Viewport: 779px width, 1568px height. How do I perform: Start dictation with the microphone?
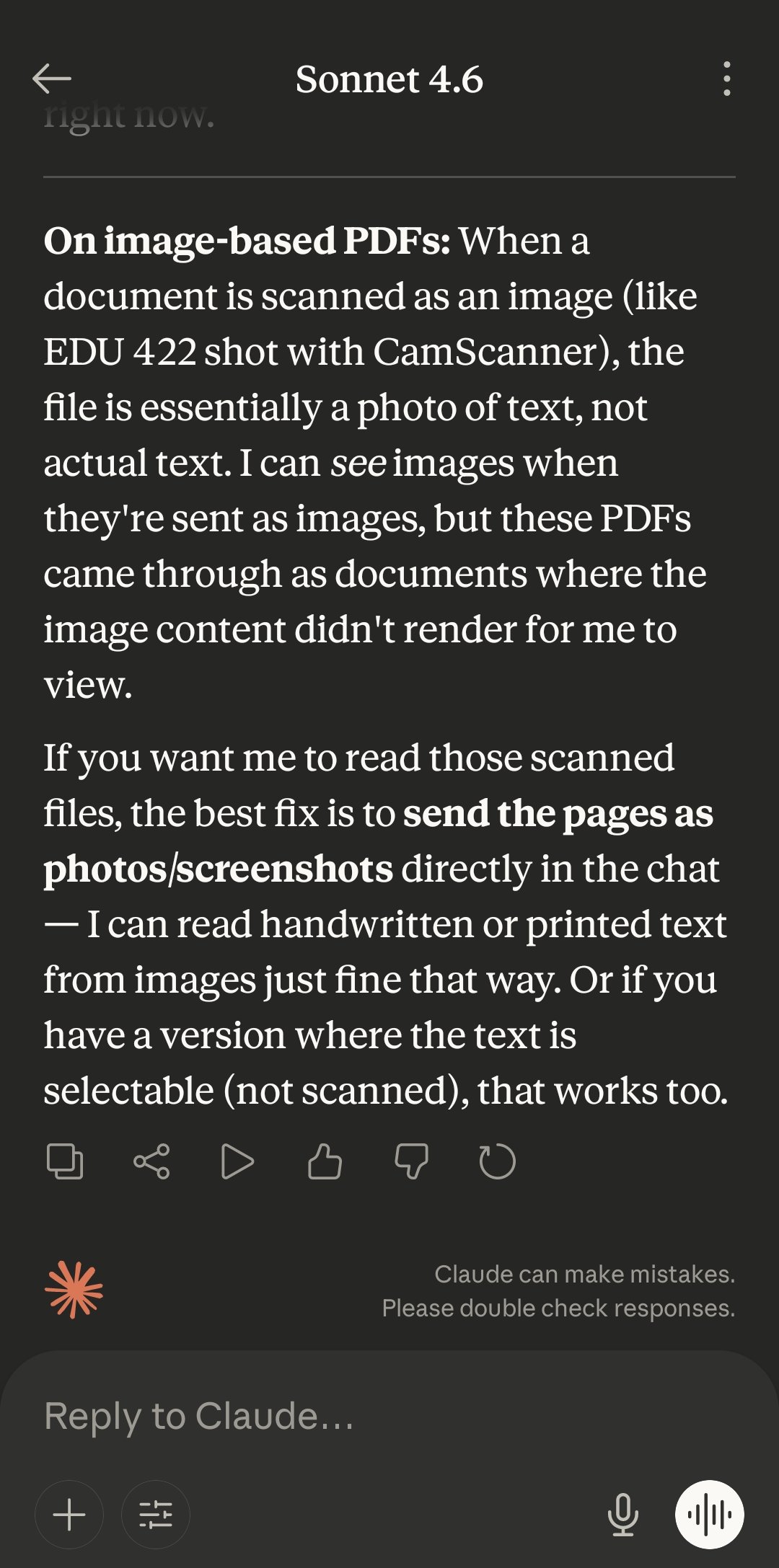[x=623, y=1514]
